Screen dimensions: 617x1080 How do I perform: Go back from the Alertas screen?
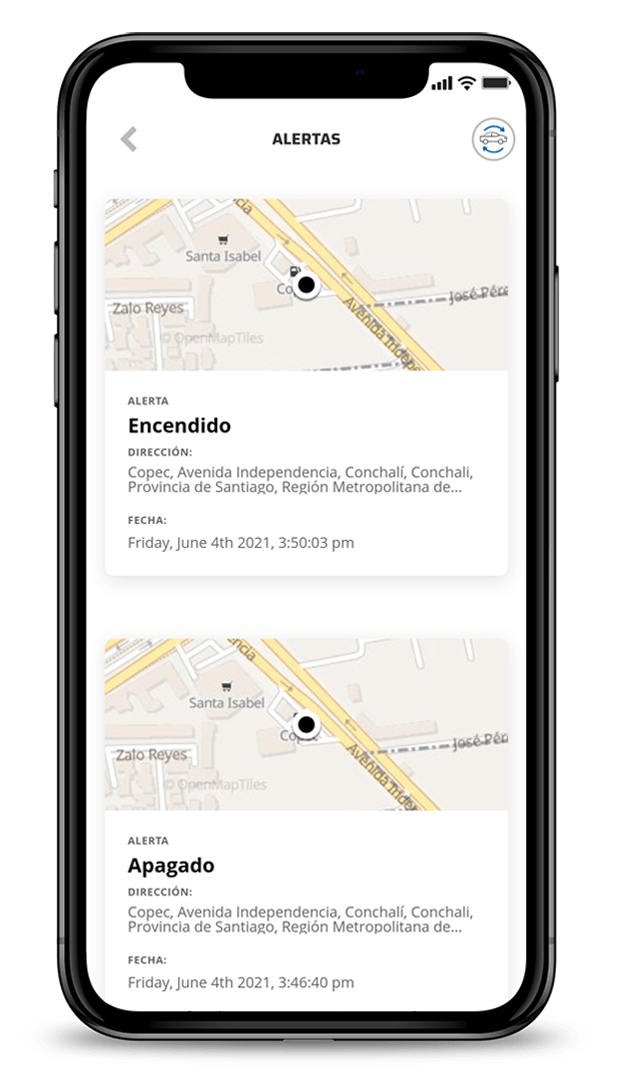pos(128,139)
